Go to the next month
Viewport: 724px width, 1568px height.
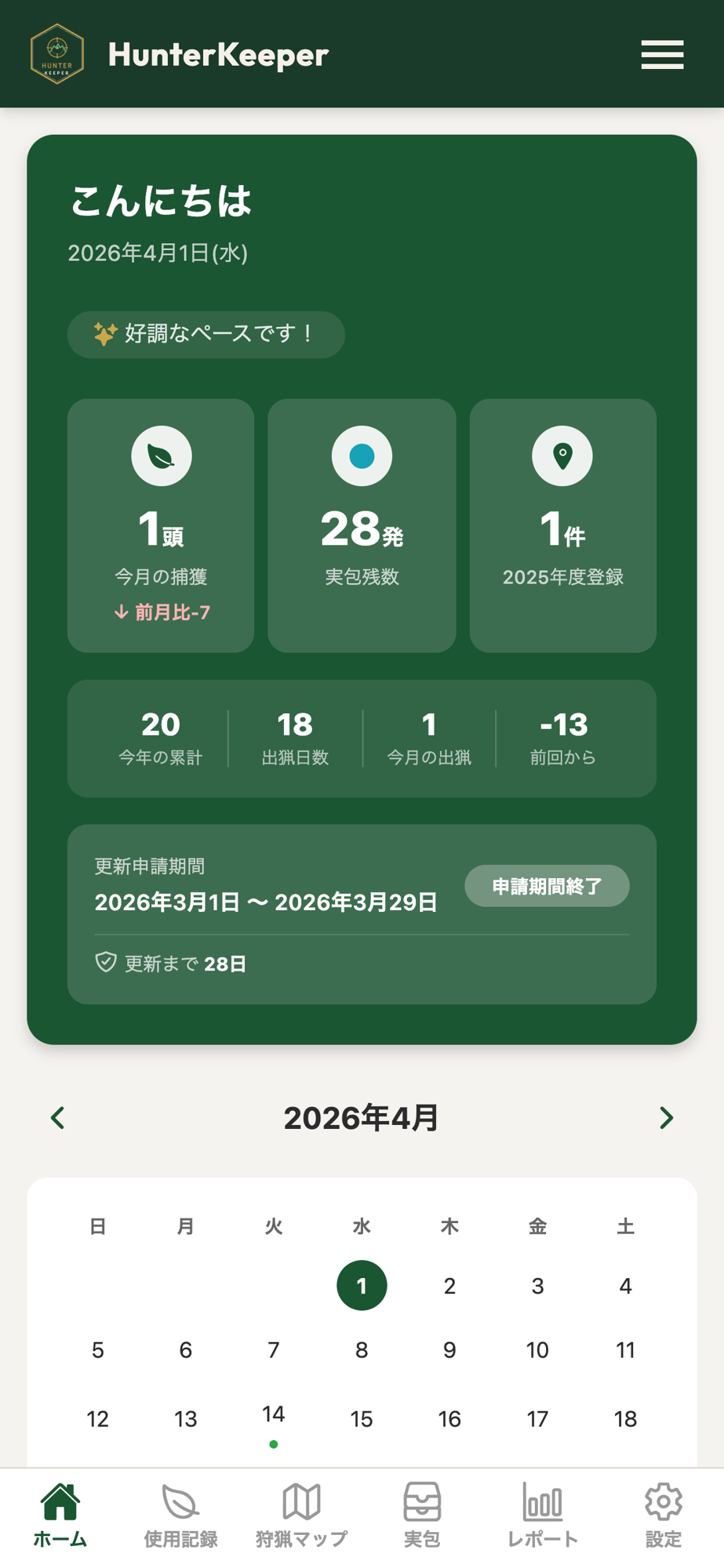click(x=666, y=1117)
